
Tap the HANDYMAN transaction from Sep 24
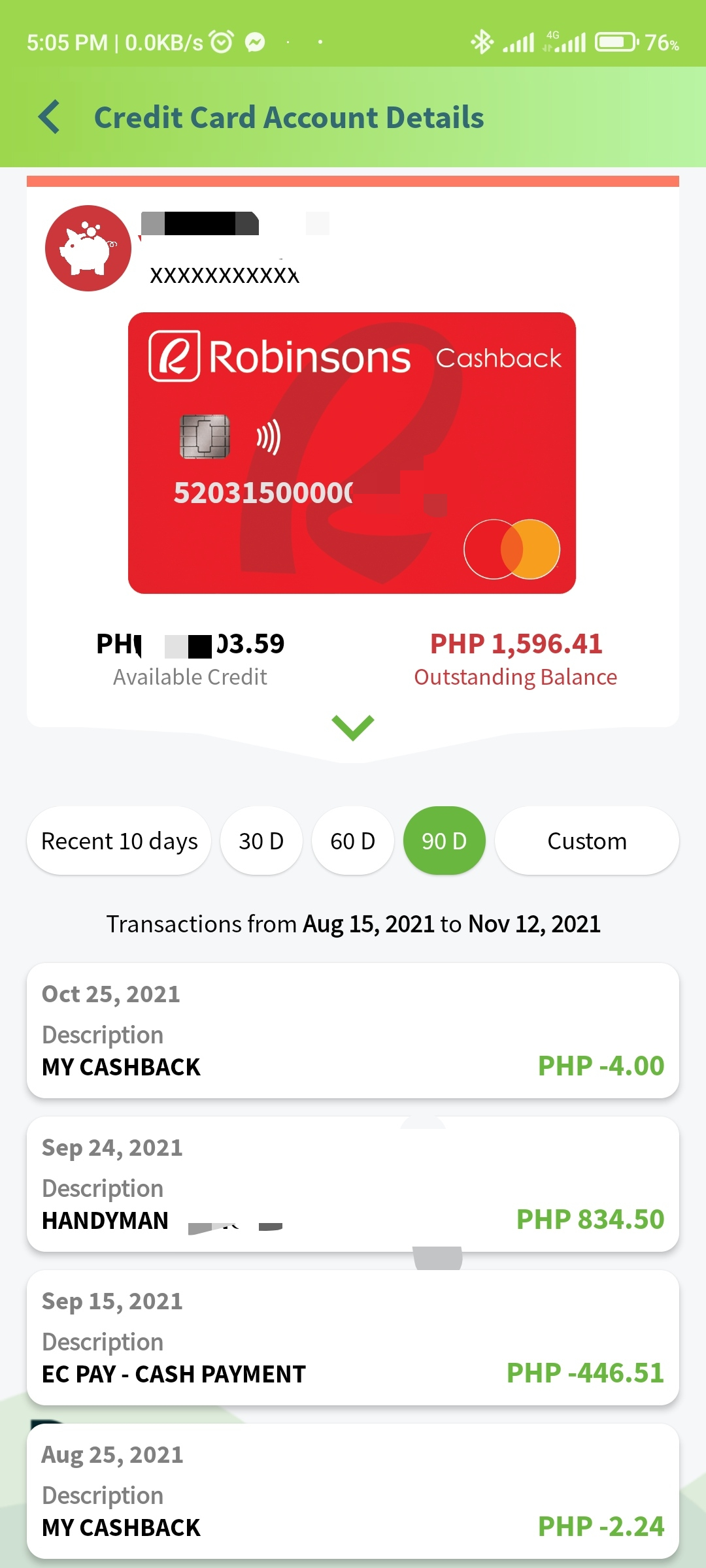click(x=353, y=1186)
